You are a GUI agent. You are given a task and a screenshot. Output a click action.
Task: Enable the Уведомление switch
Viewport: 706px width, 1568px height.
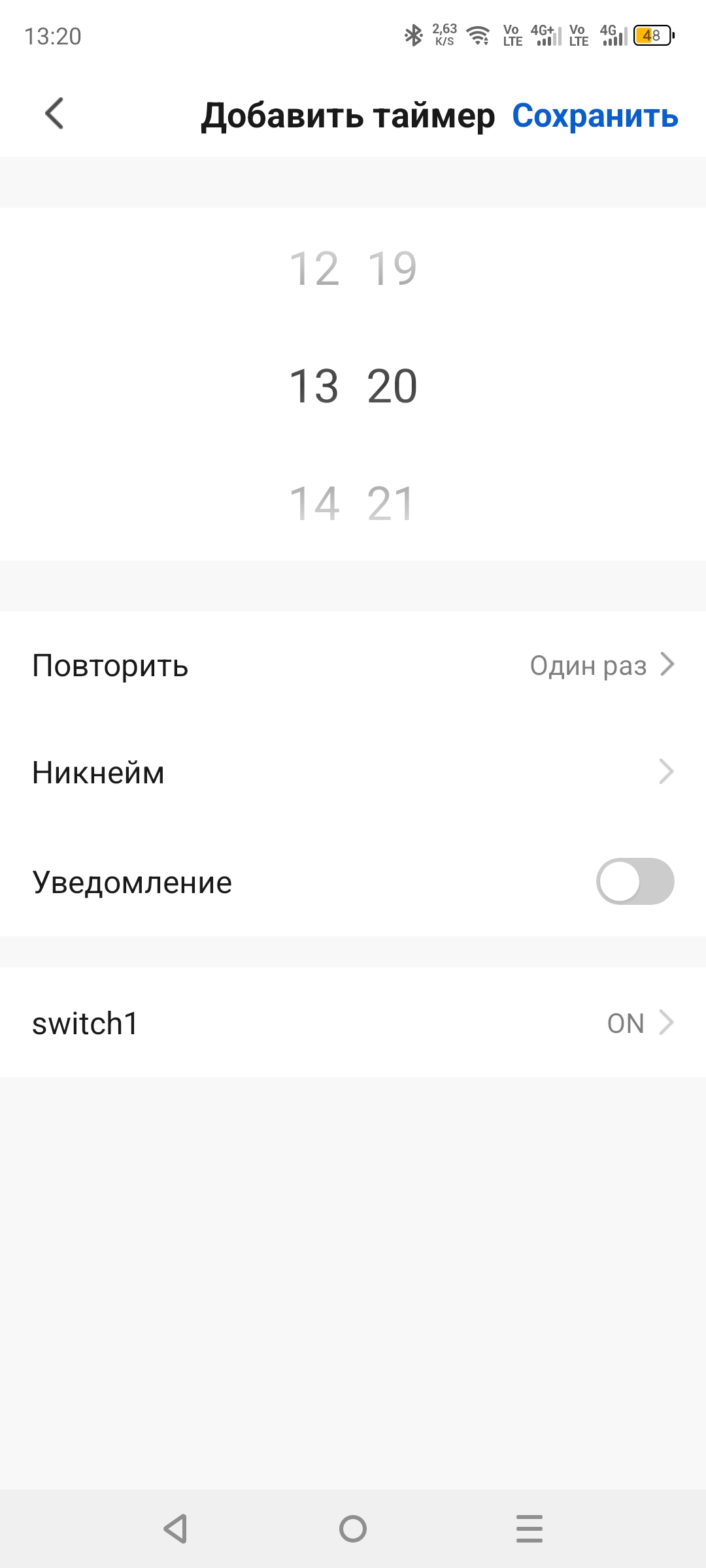634,881
